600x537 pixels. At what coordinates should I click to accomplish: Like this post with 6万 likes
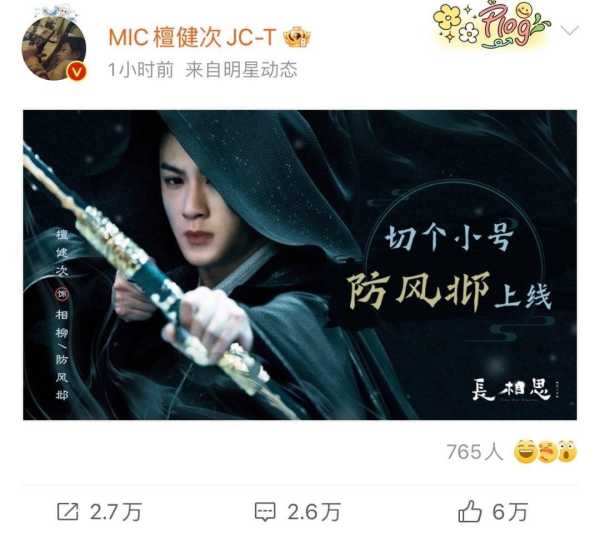coord(493,511)
